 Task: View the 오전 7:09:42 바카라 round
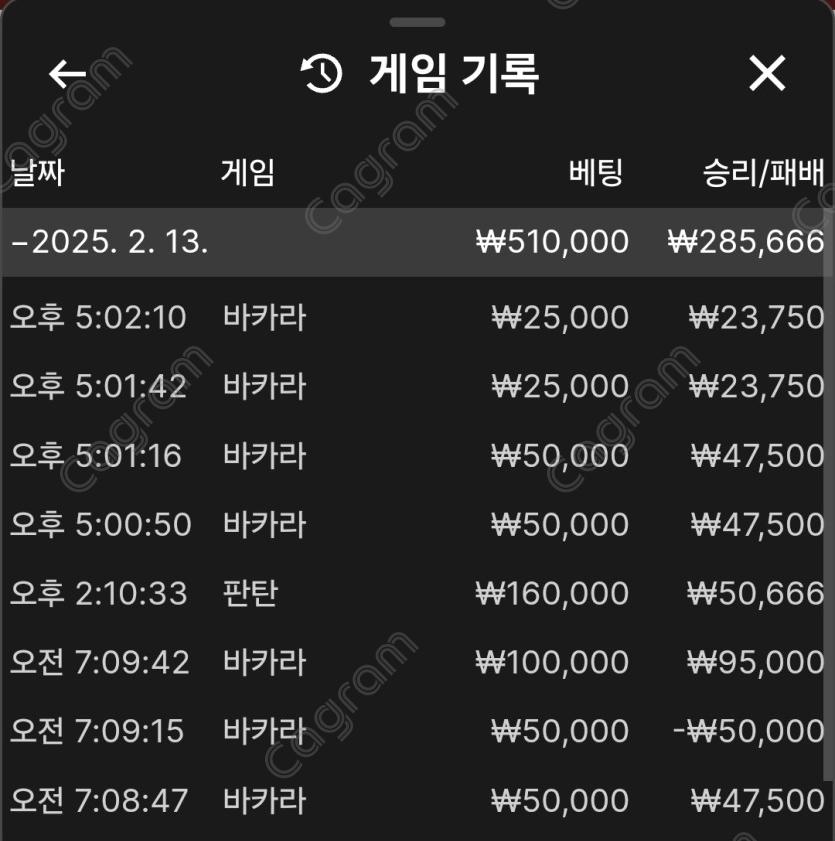coord(416,662)
